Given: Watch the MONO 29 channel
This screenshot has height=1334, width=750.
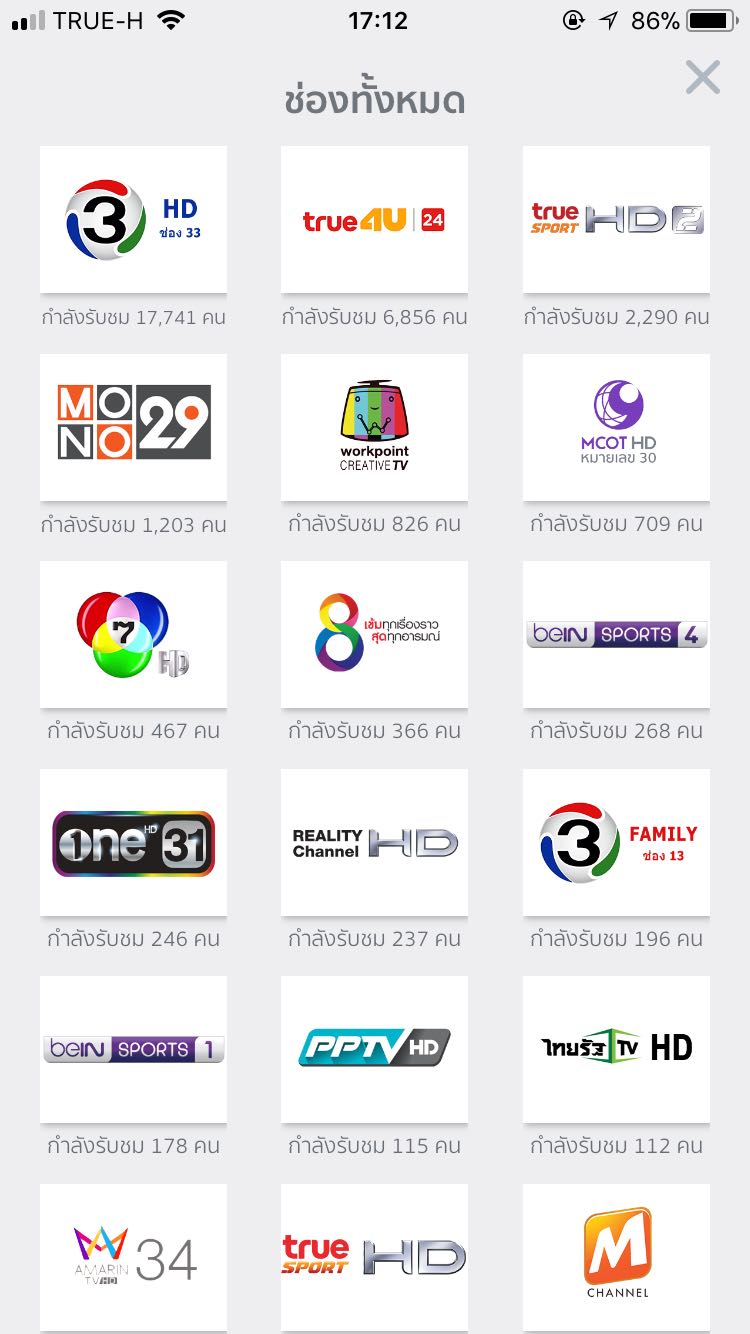Looking at the screenshot, I should (133, 427).
